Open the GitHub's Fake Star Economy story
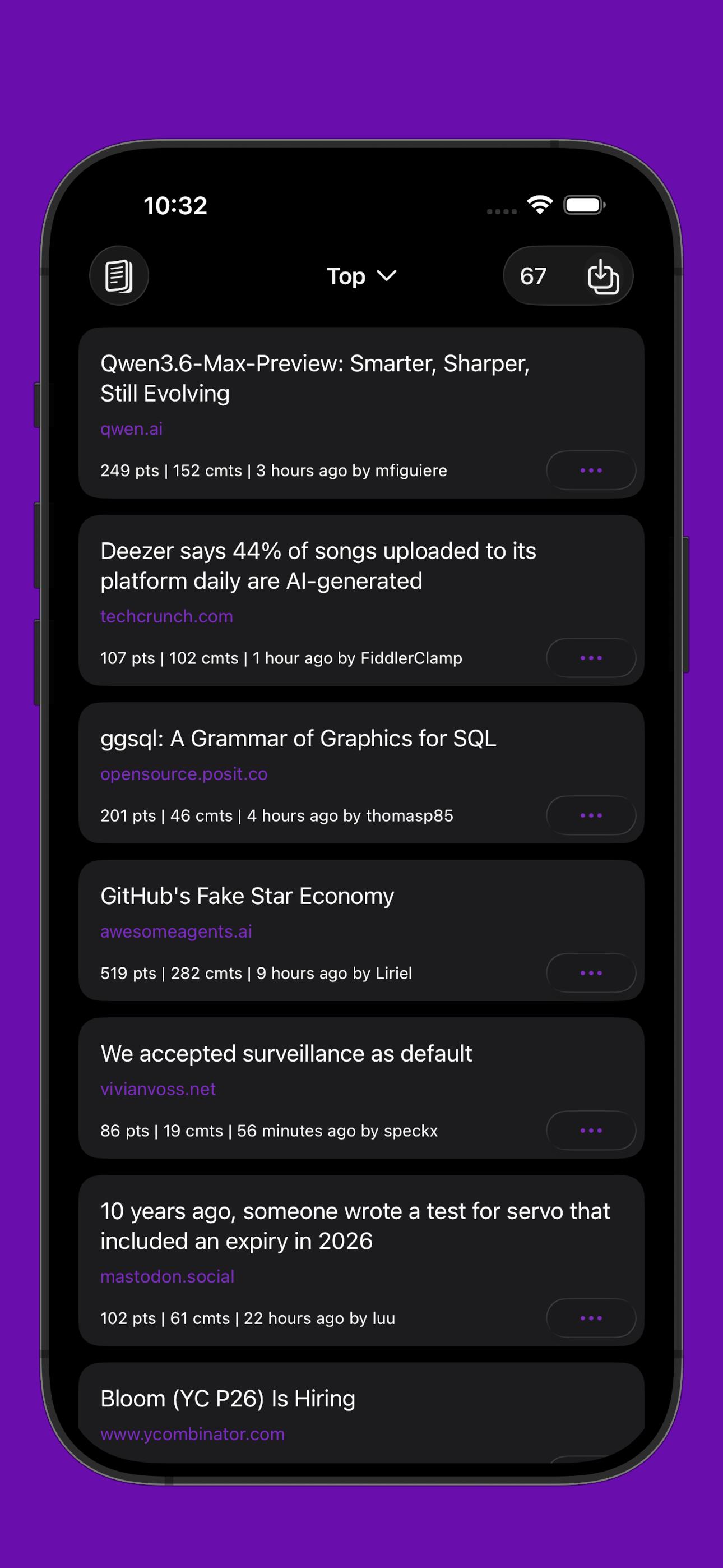 pos(247,896)
